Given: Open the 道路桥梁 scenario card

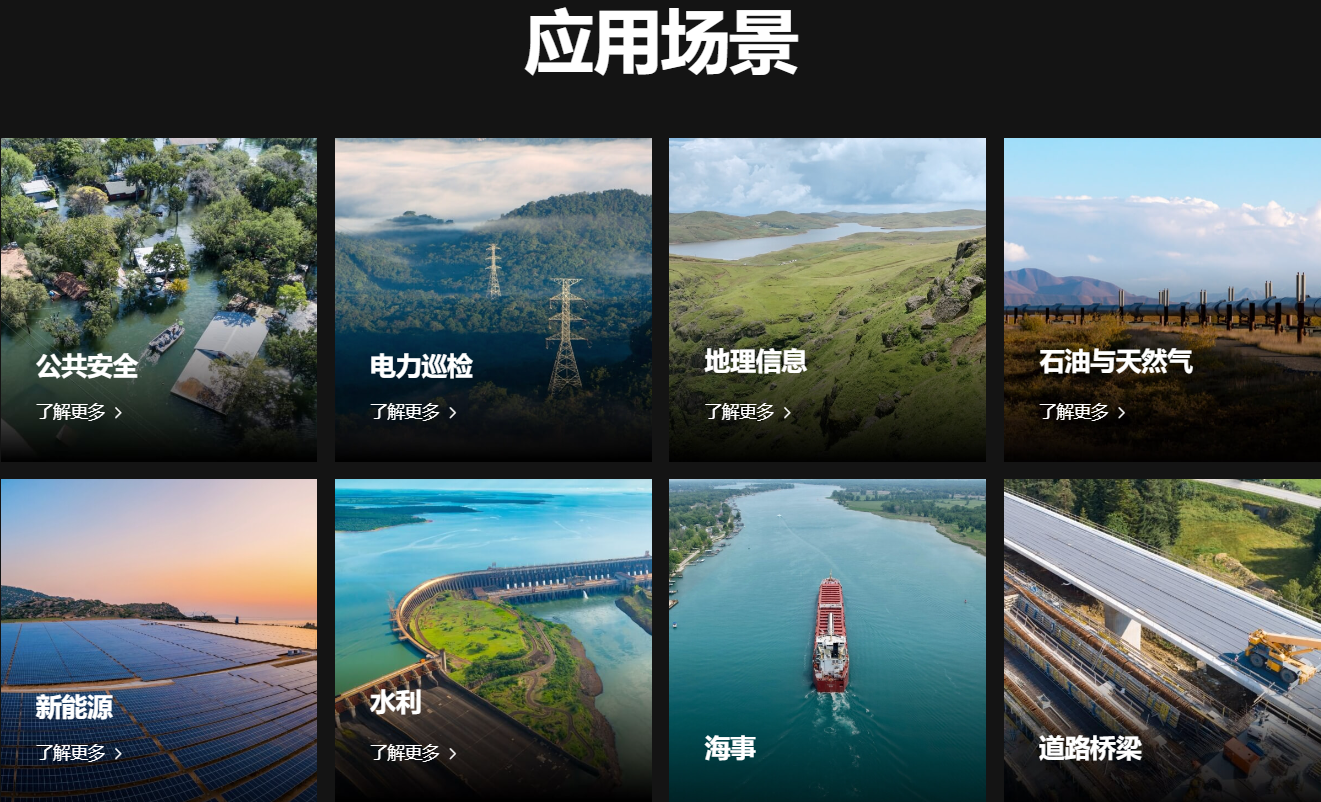Looking at the screenshot, I should click(x=1162, y=640).
